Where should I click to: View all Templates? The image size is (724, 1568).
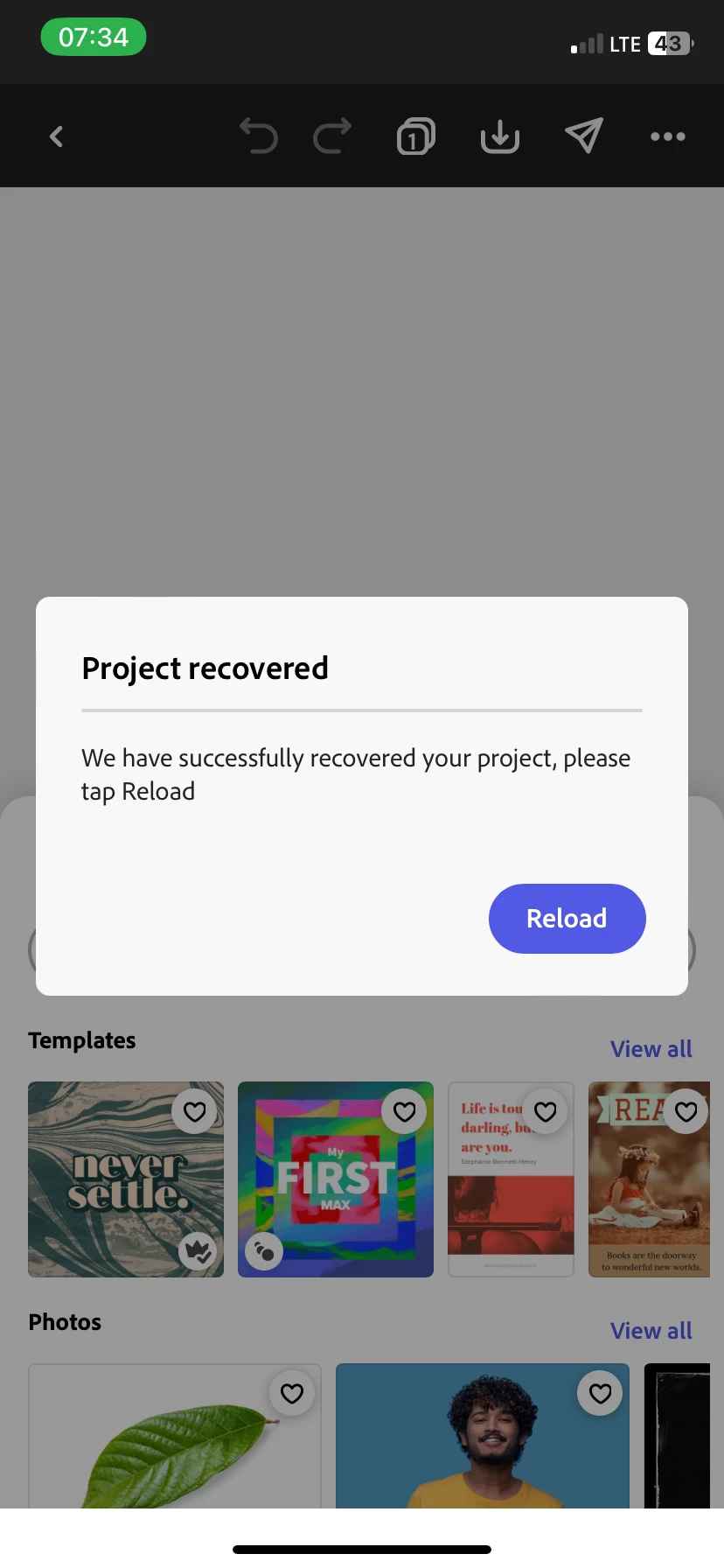[651, 1048]
